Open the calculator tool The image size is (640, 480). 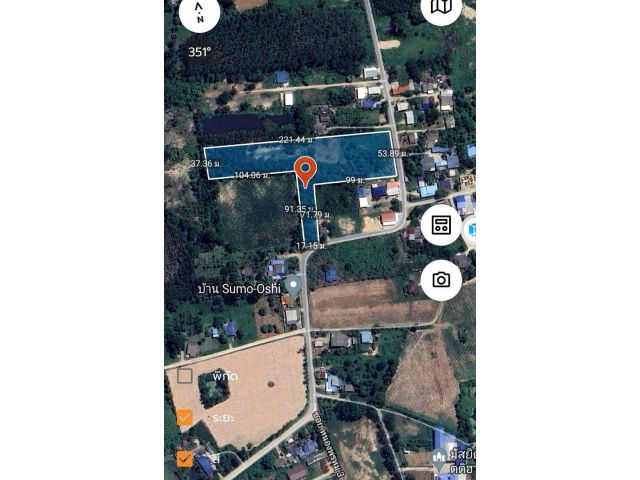[441, 226]
